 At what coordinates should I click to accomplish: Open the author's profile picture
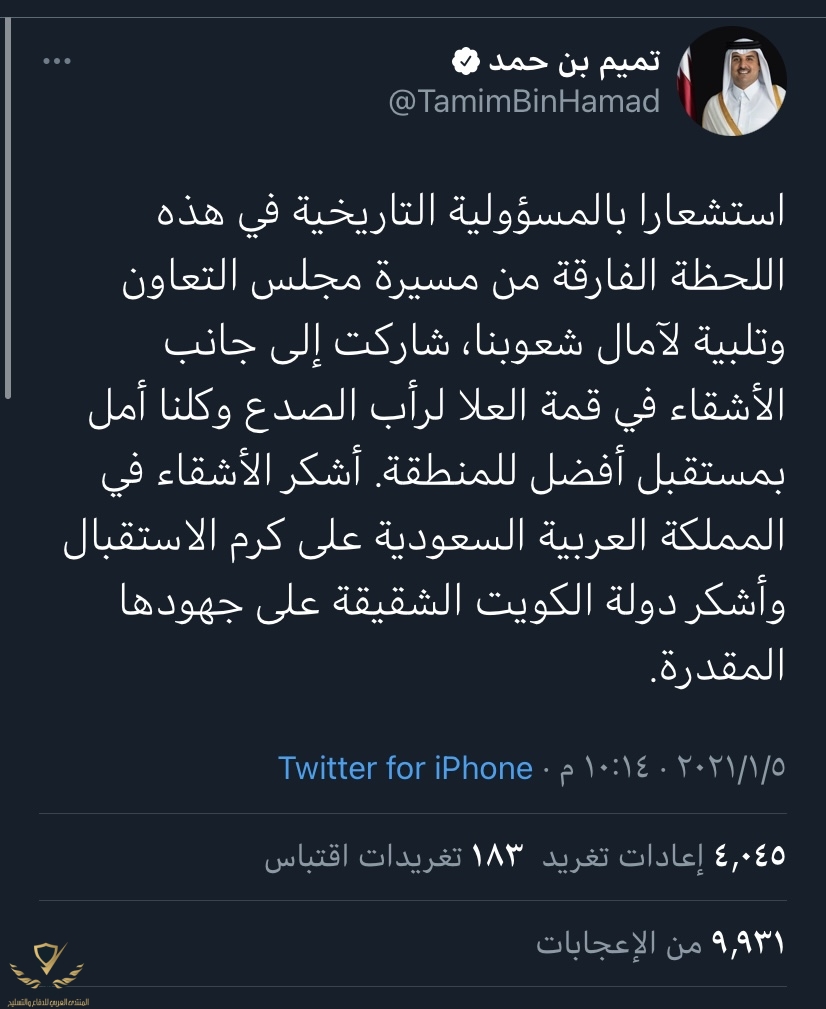coord(732,82)
